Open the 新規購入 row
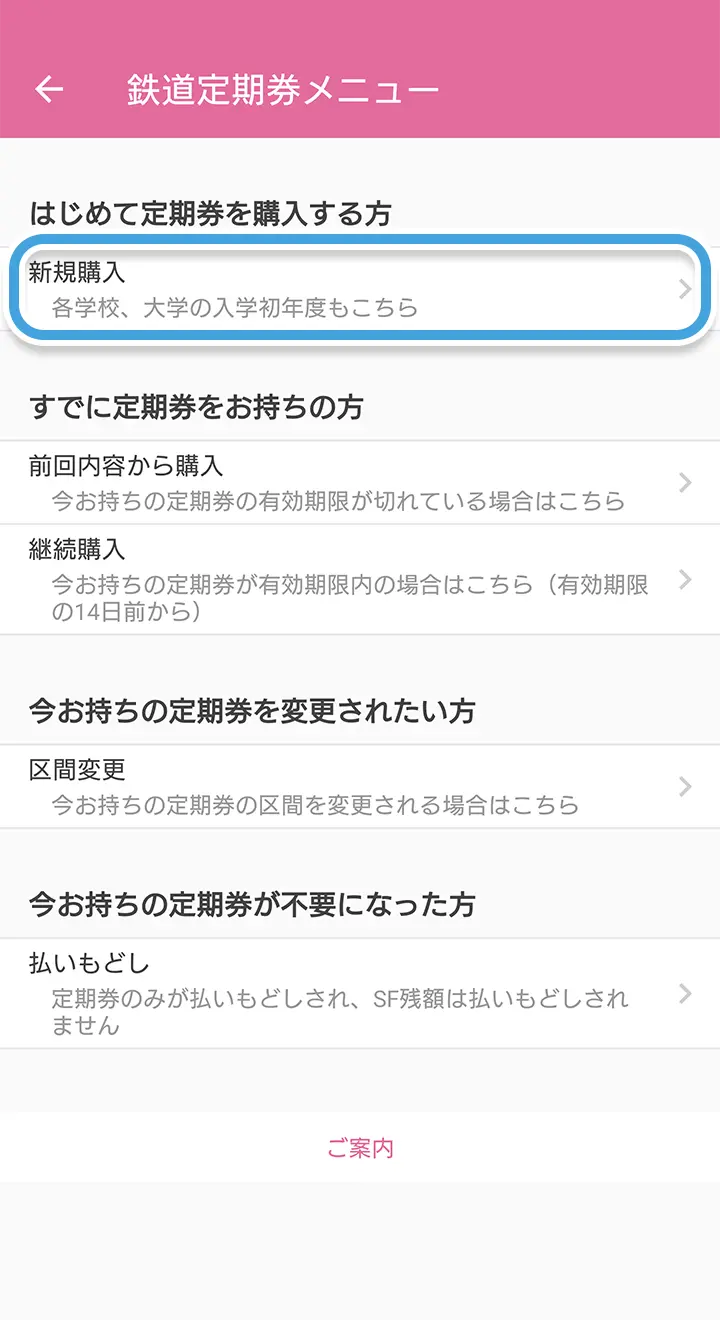This screenshot has width=720, height=1320. (360, 289)
